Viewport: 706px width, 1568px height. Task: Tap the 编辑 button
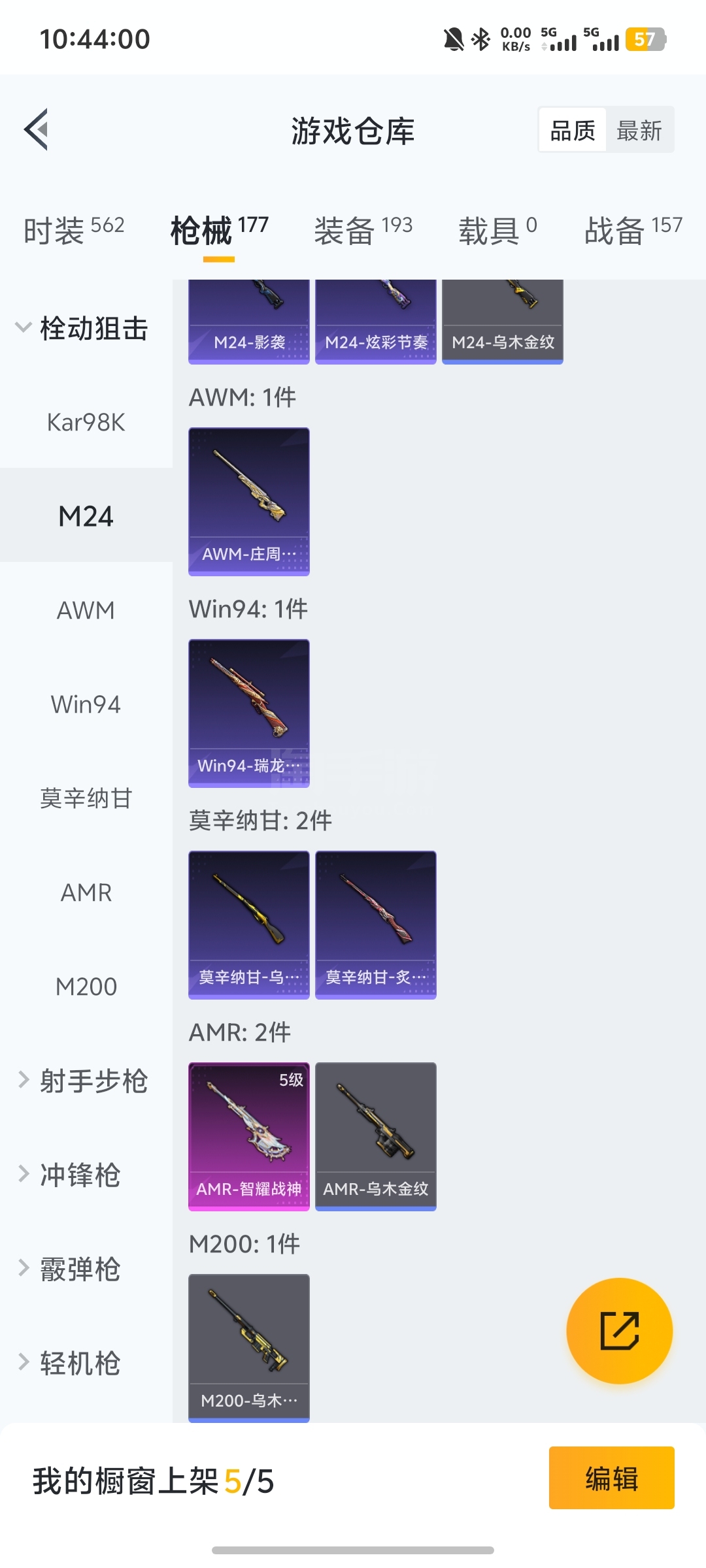(x=611, y=1478)
